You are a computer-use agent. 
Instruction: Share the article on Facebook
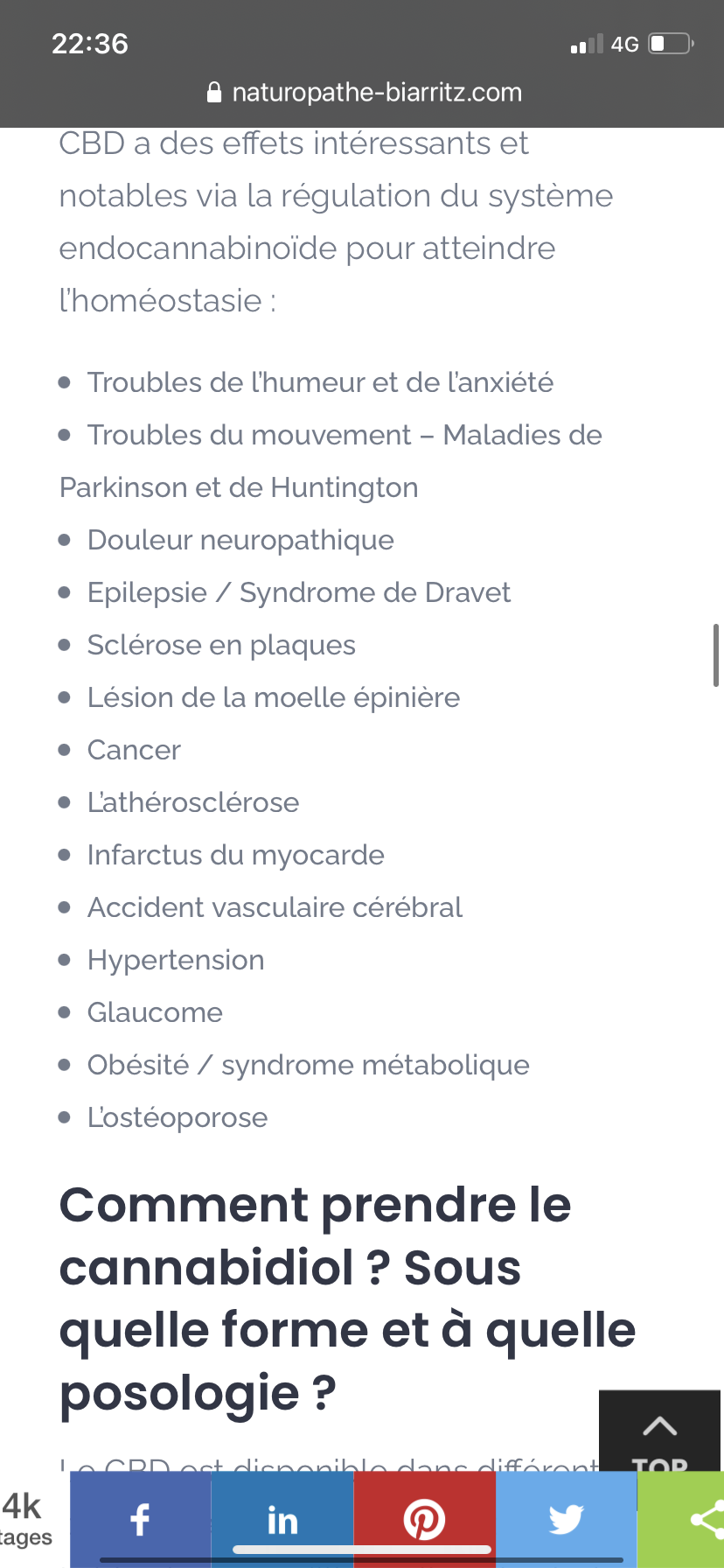[141, 1519]
